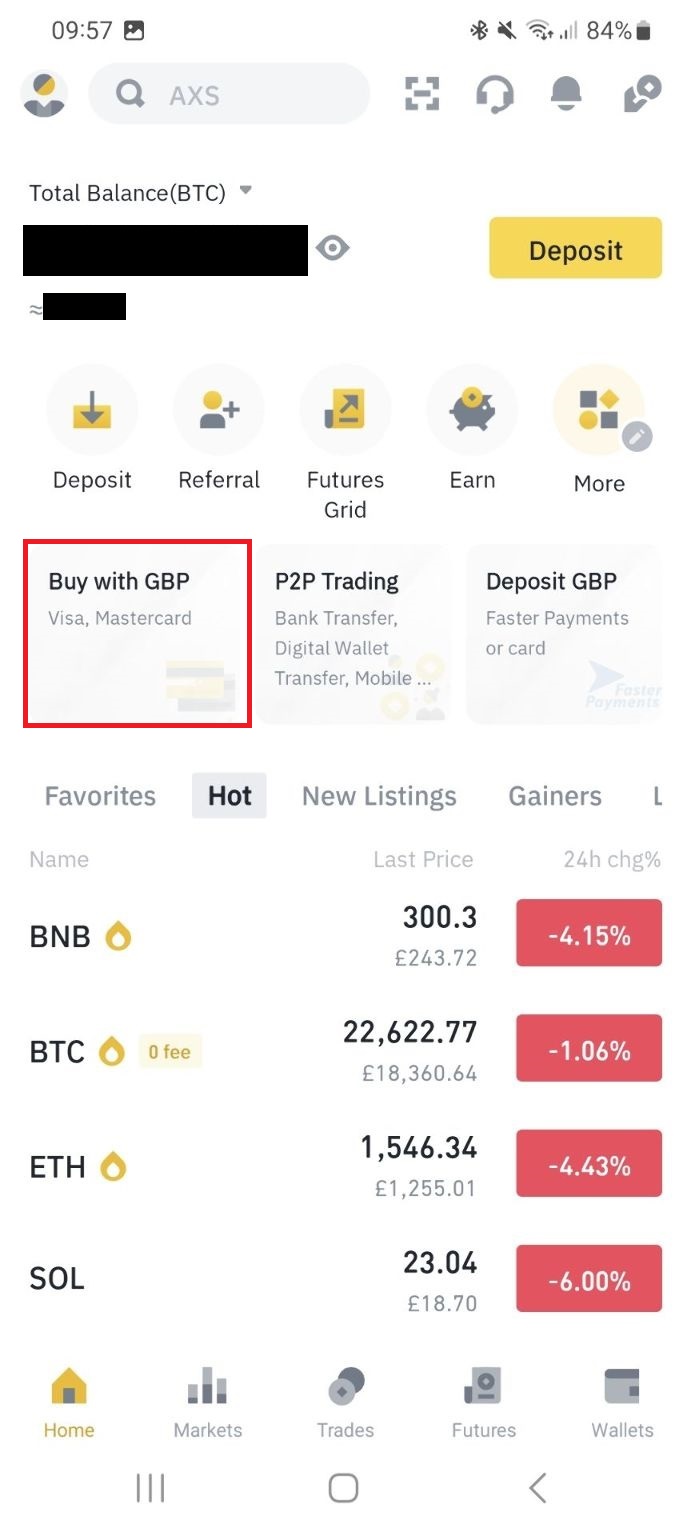Go to the Wallets tab

pyautogui.click(x=622, y=1402)
